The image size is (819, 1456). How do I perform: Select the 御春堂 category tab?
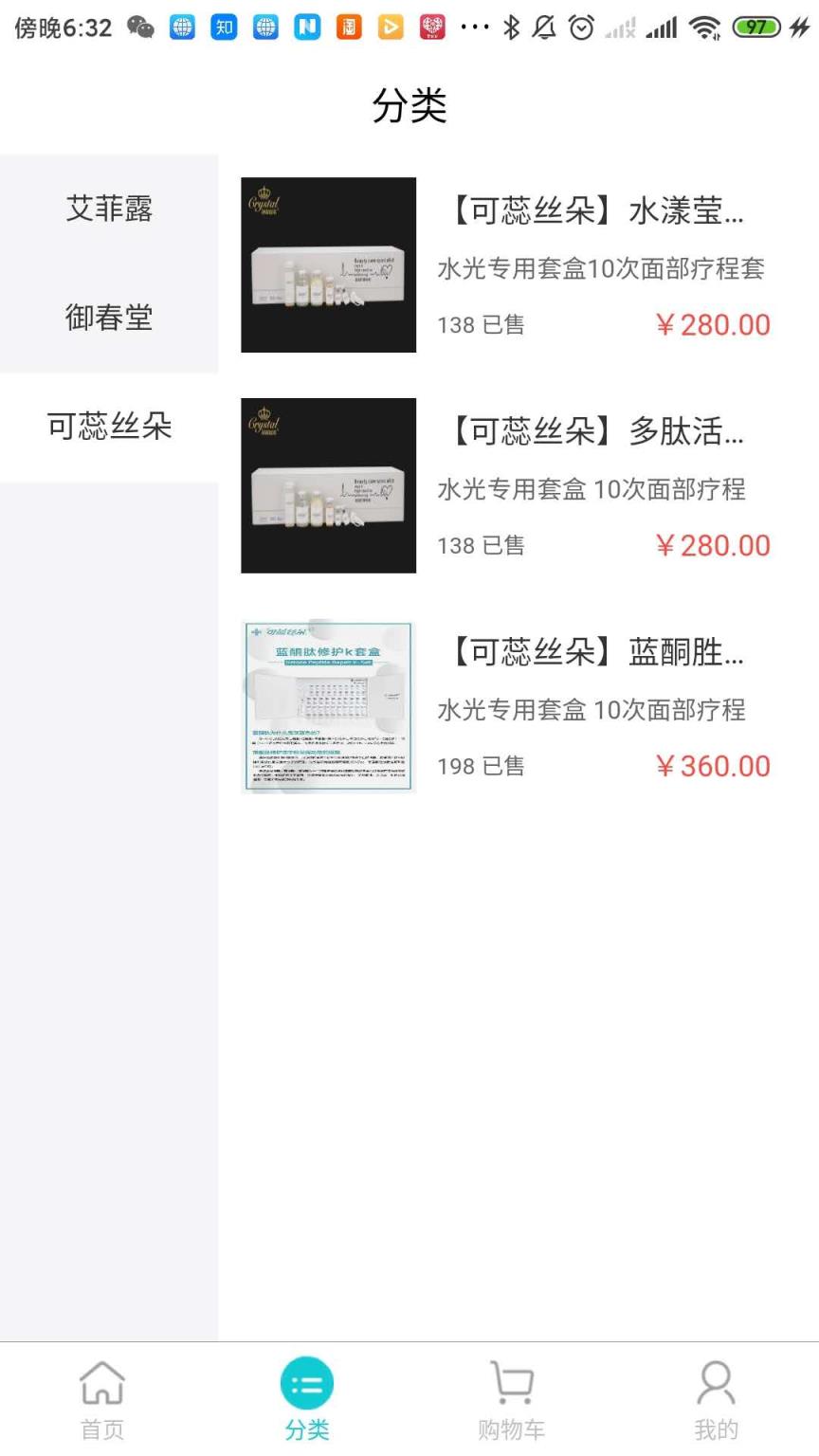(108, 318)
